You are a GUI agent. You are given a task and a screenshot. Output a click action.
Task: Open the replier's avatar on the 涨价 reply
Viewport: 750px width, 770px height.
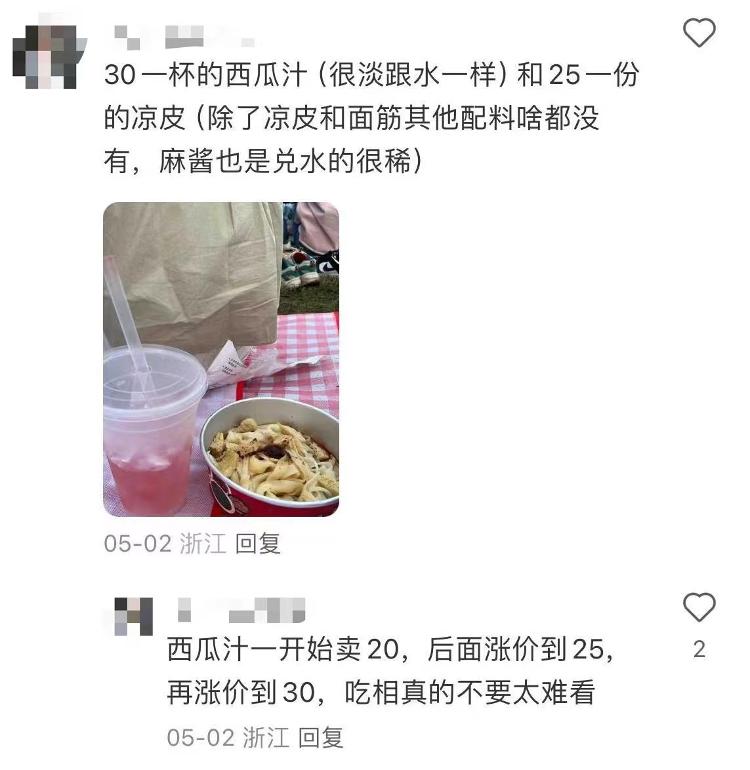tap(134, 616)
